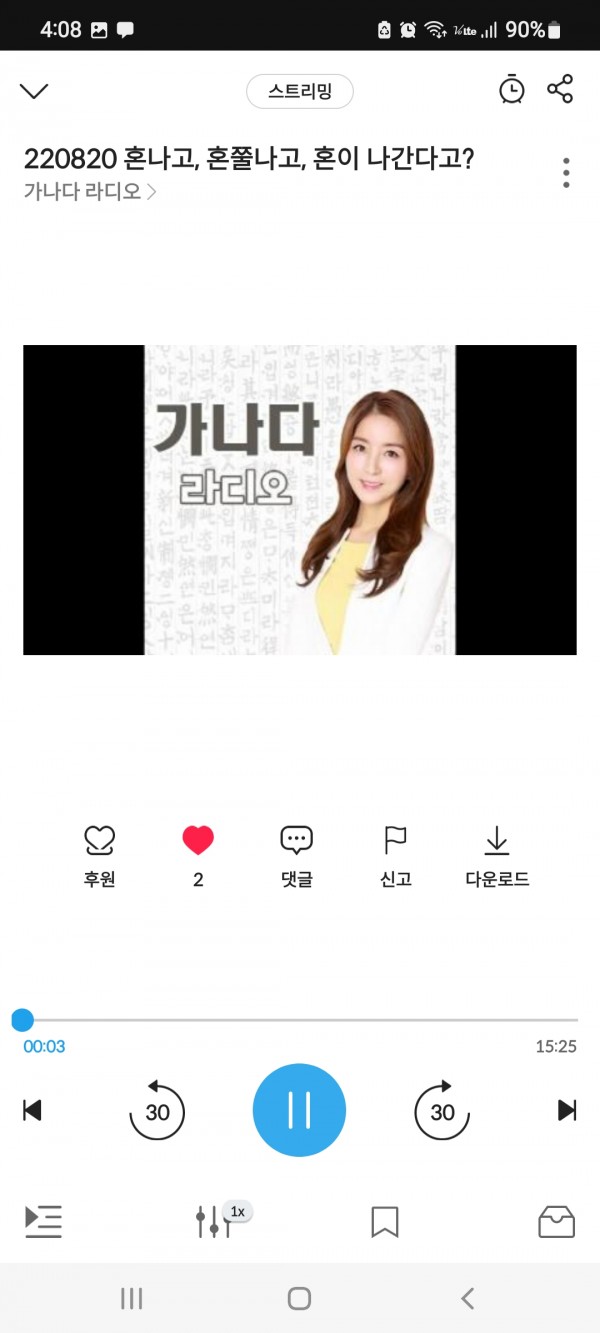Bookmark the current position
This screenshot has width=600, height=1333.
(385, 1221)
